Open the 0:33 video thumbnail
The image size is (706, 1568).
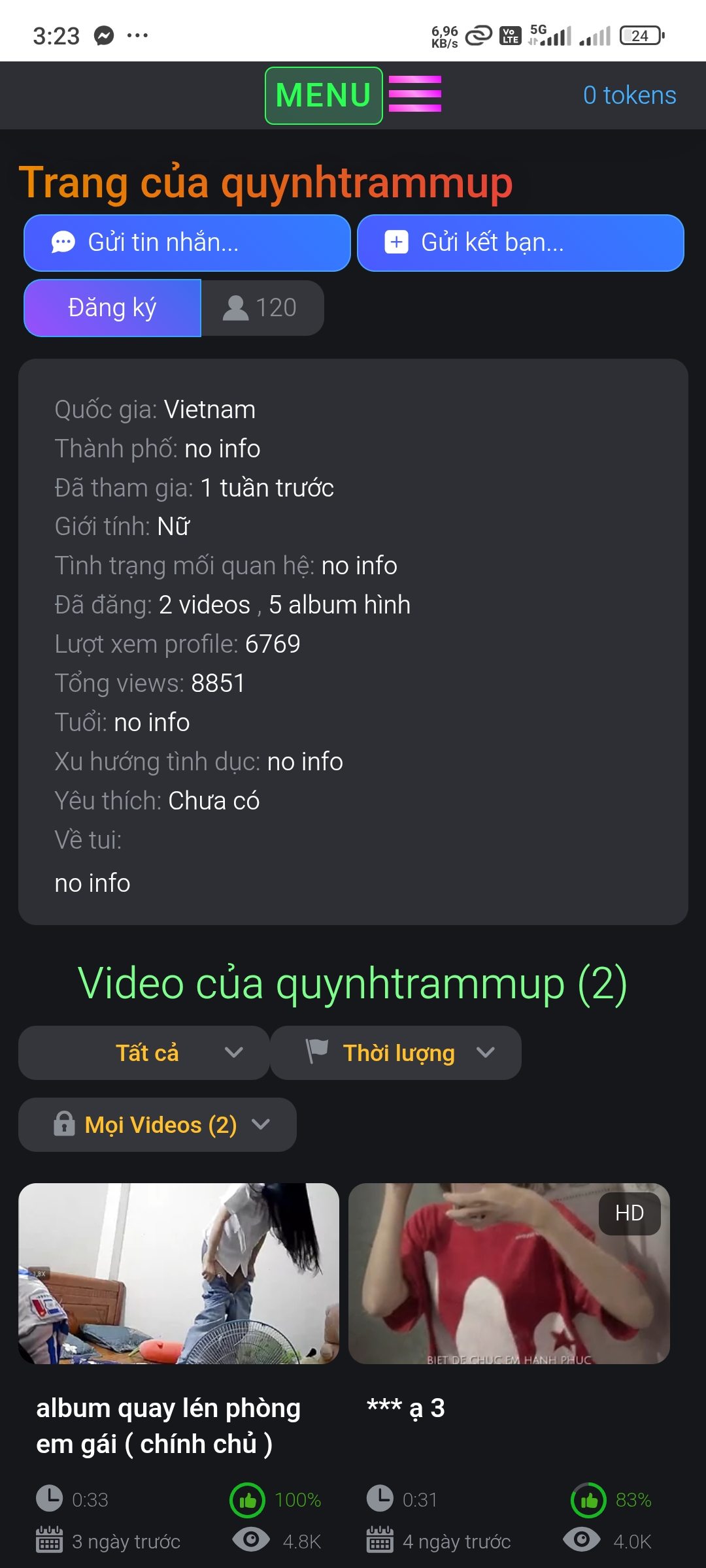[178, 1273]
